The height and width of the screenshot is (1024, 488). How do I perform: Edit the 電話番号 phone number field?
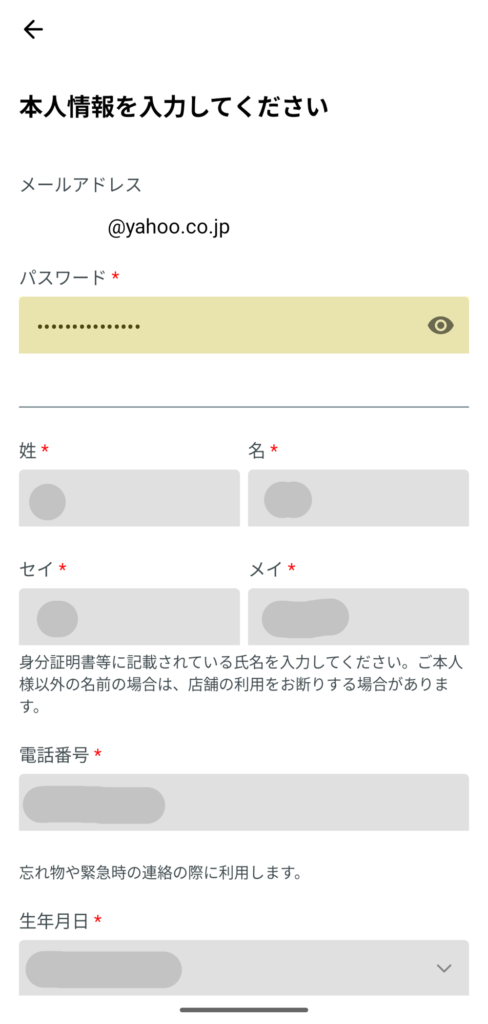pos(244,802)
